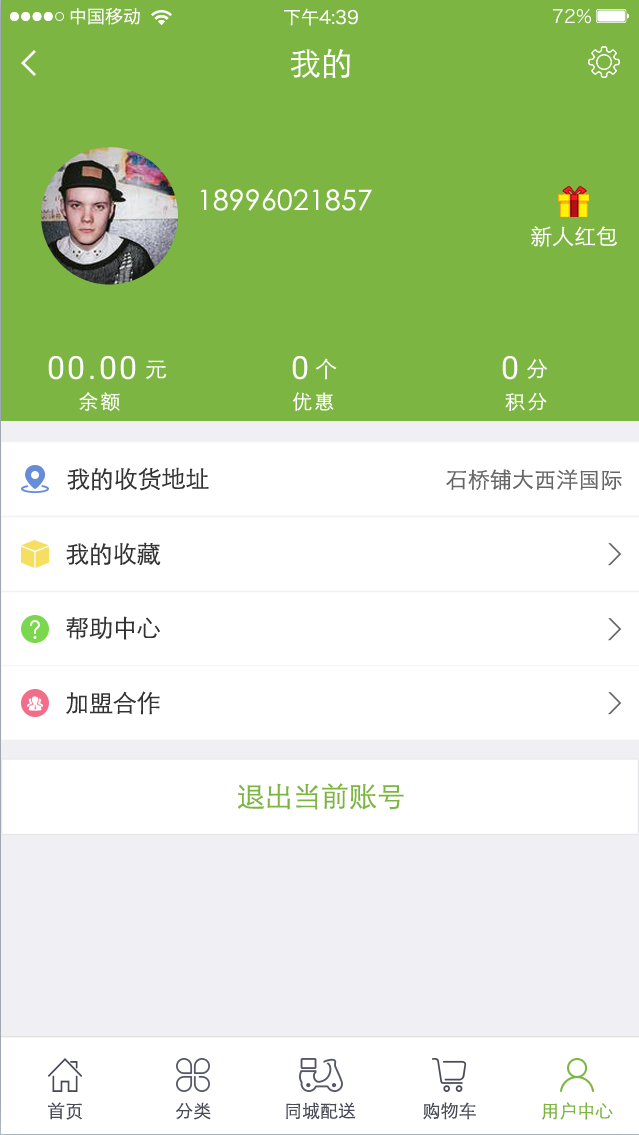This screenshot has height=1135, width=639.
Task: Open 帮助中心 row
Action: click(x=320, y=629)
